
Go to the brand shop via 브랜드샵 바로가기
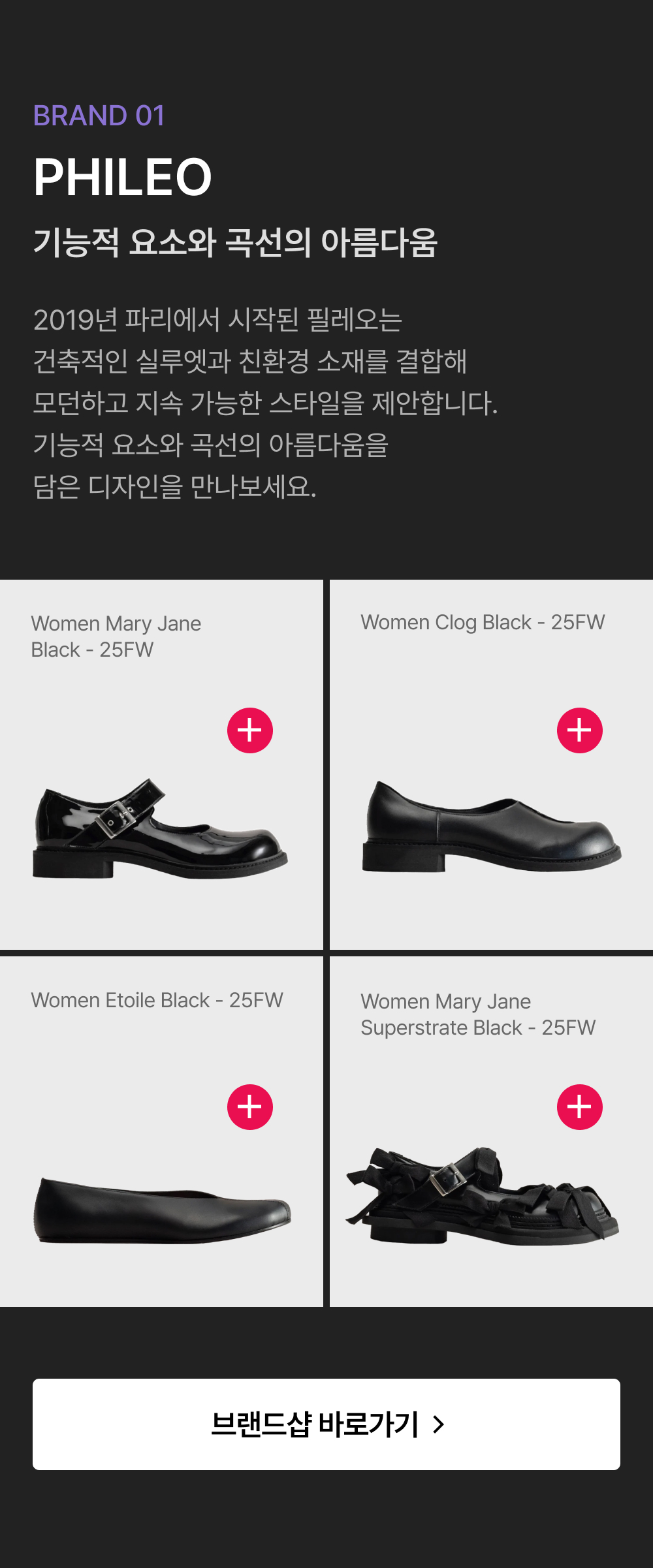pyautogui.click(x=326, y=1424)
